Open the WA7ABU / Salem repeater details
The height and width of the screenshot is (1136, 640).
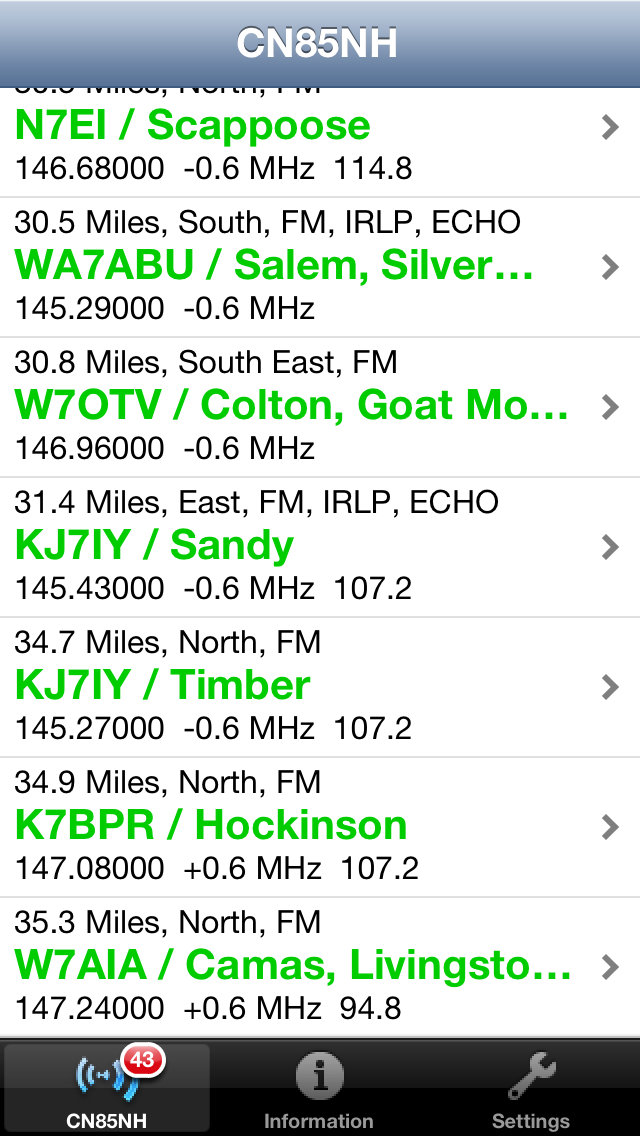click(x=320, y=267)
